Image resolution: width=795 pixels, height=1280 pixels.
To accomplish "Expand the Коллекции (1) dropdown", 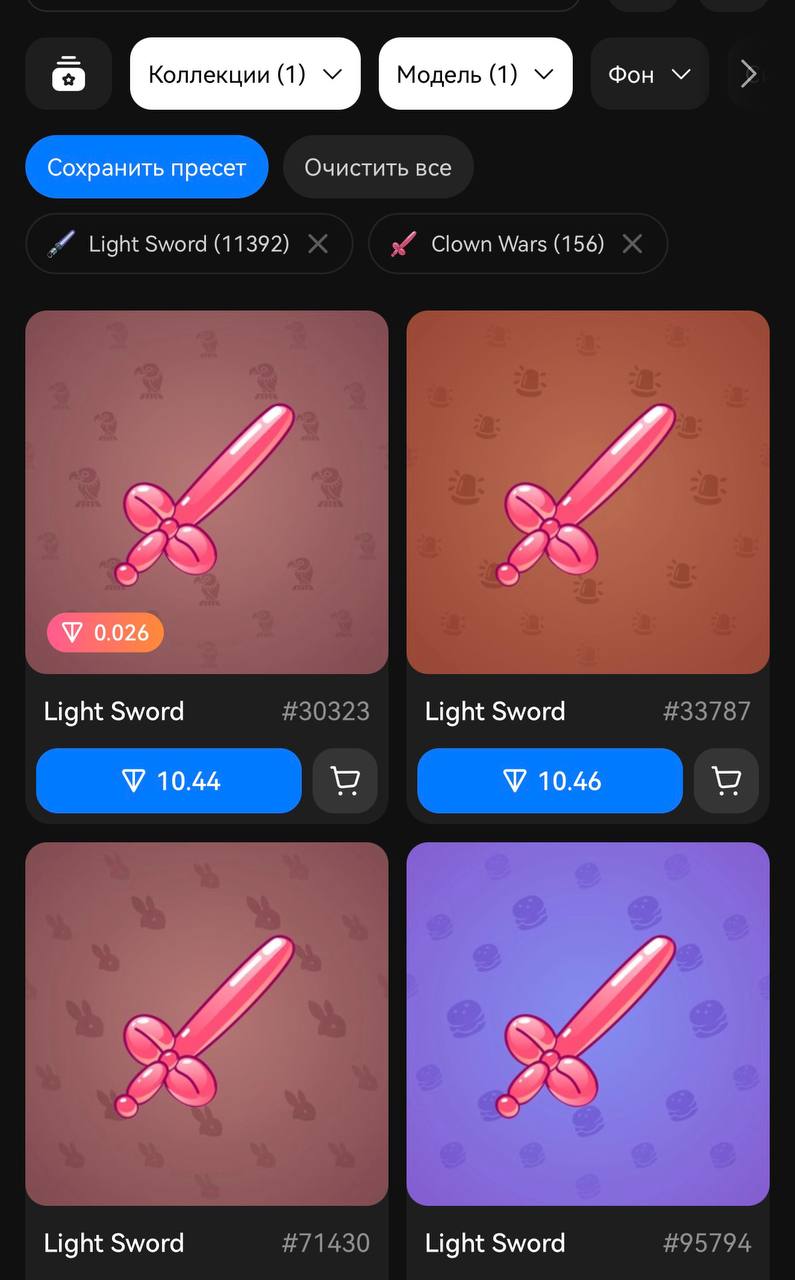I will point(245,74).
